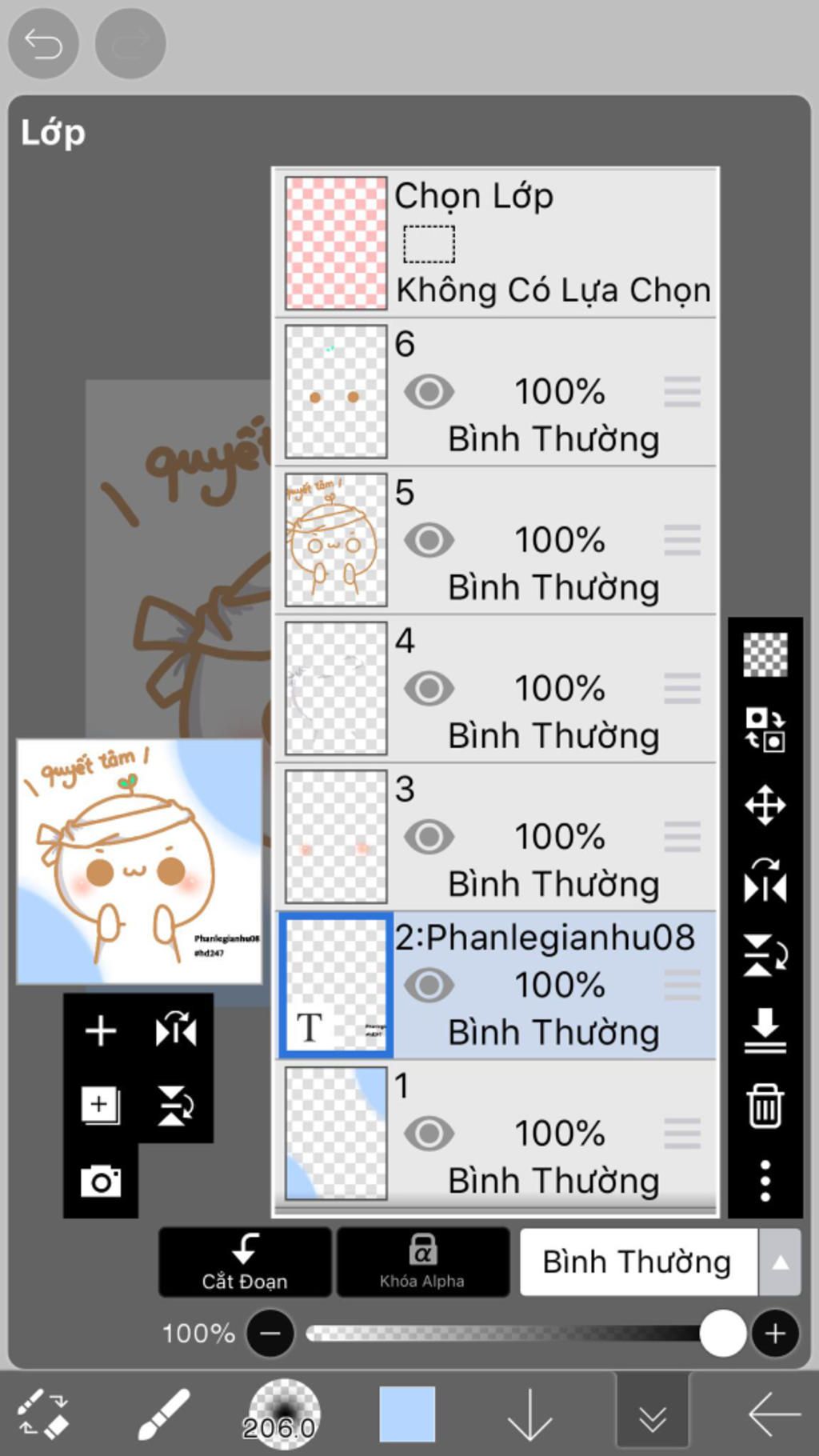Open the light blue color swatch

[407, 1414]
